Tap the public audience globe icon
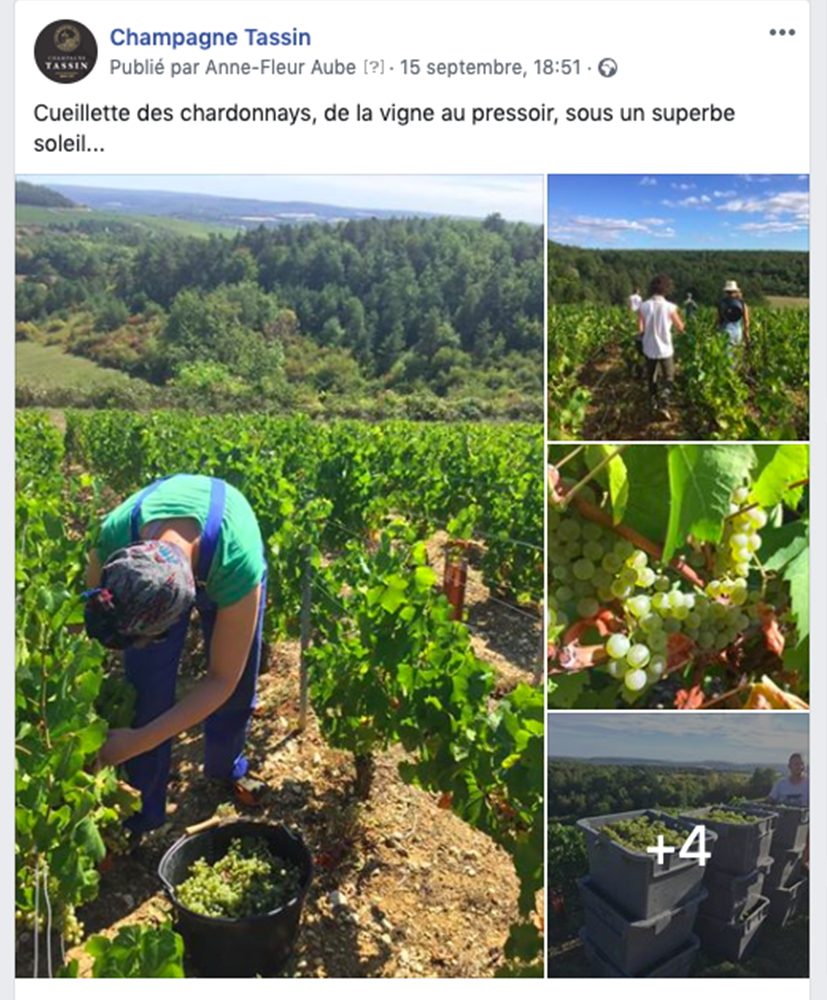827x1000 pixels. pyautogui.click(x=607, y=68)
